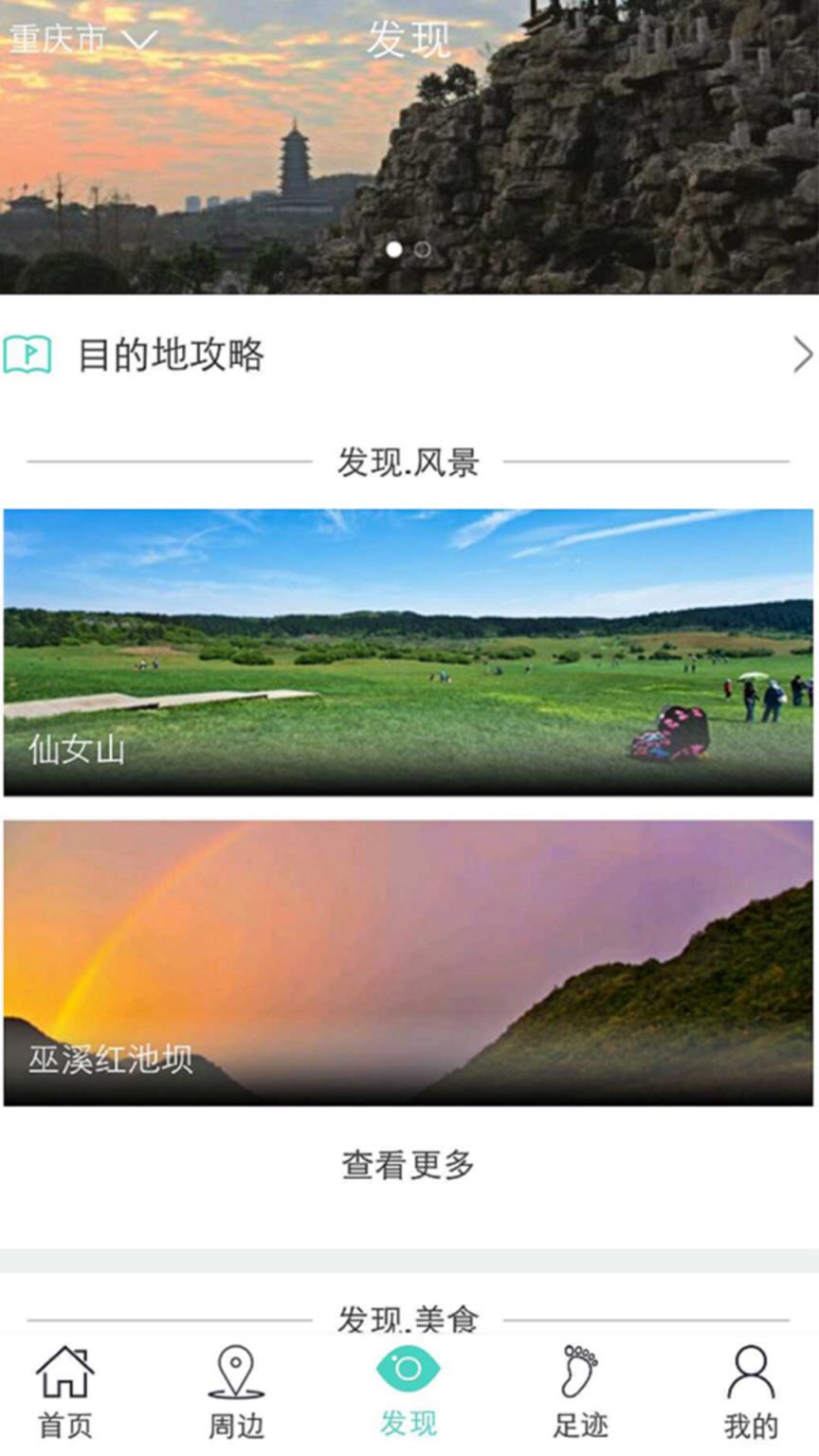Open the 发现.美食 food section

[409, 1317]
